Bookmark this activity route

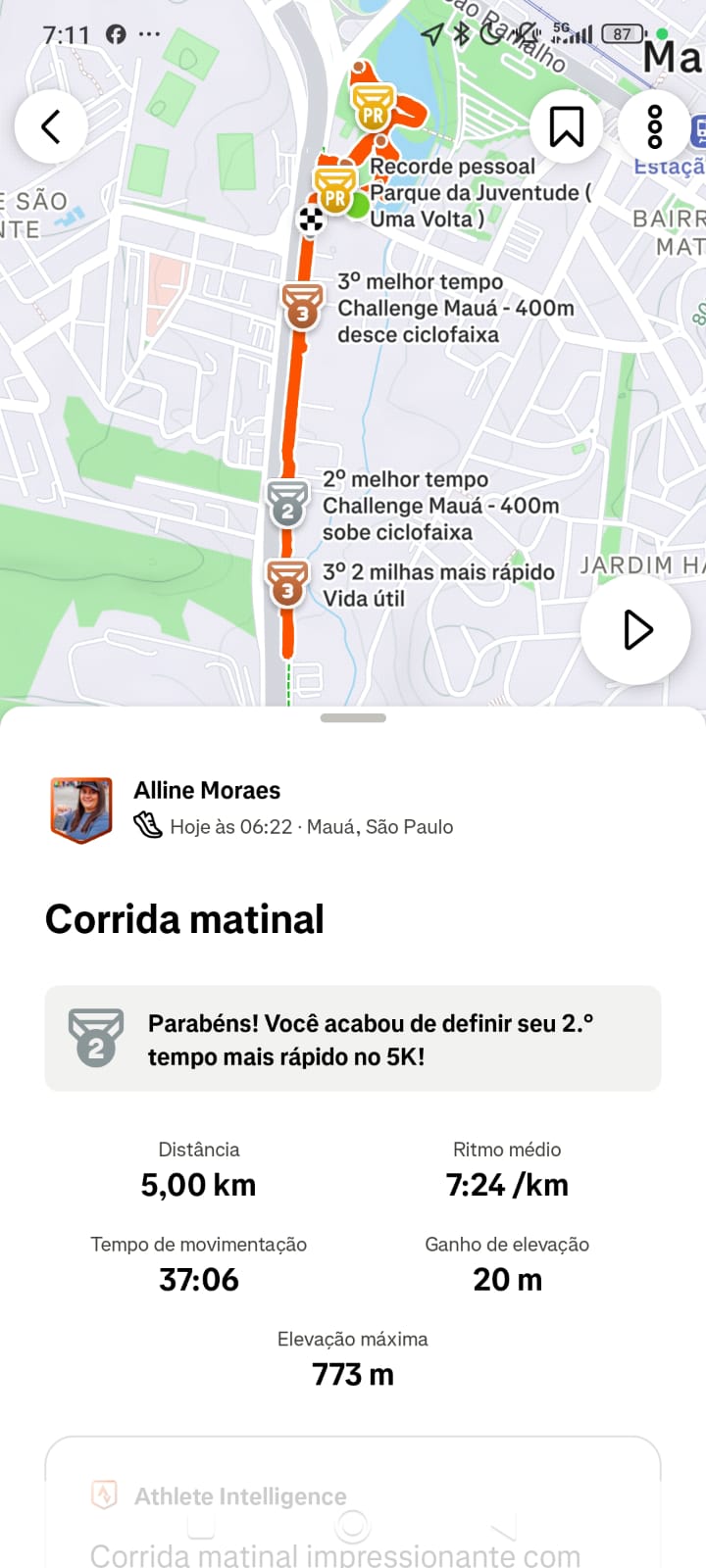pyautogui.click(x=566, y=126)
